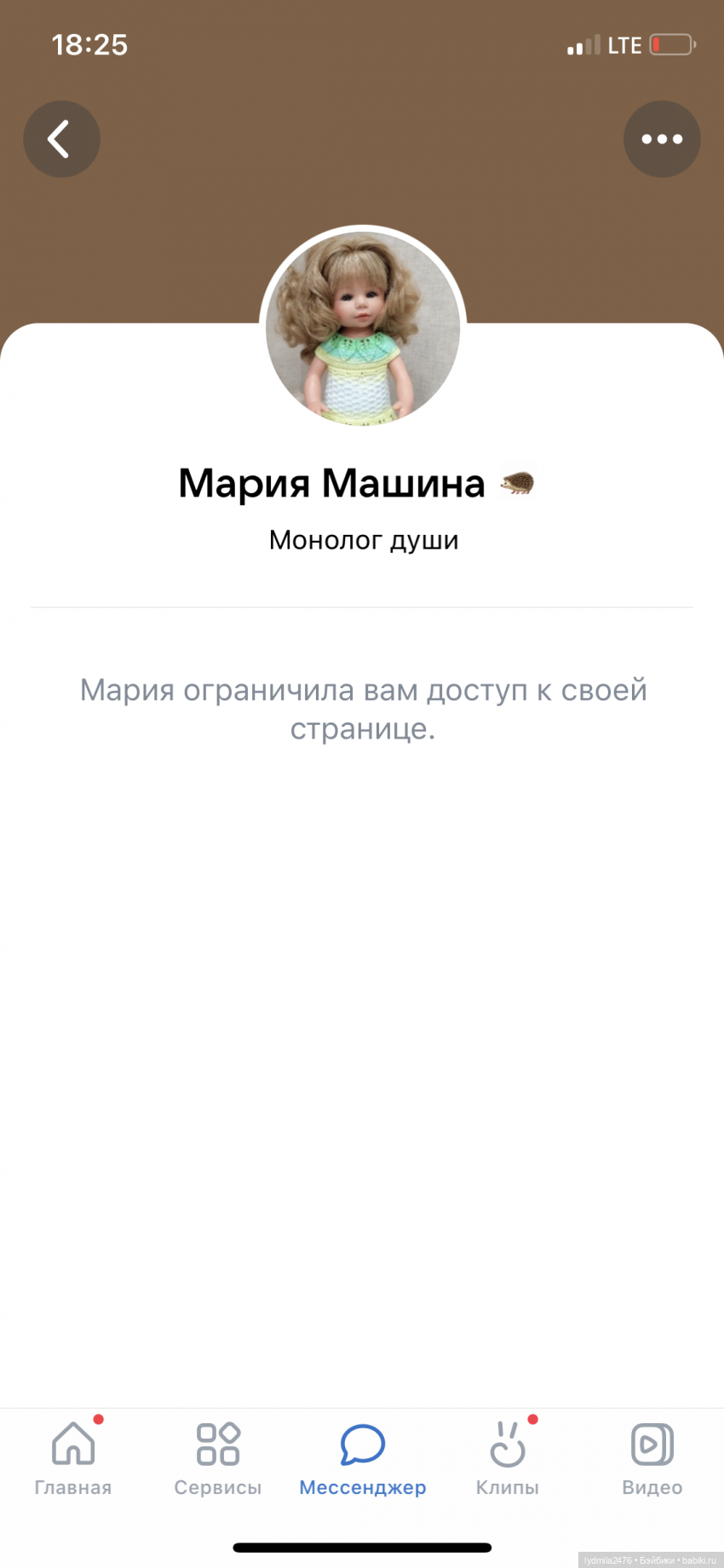Select the Видео video player icon
The image size is (724, 1568).
[x=652, y=1445]
